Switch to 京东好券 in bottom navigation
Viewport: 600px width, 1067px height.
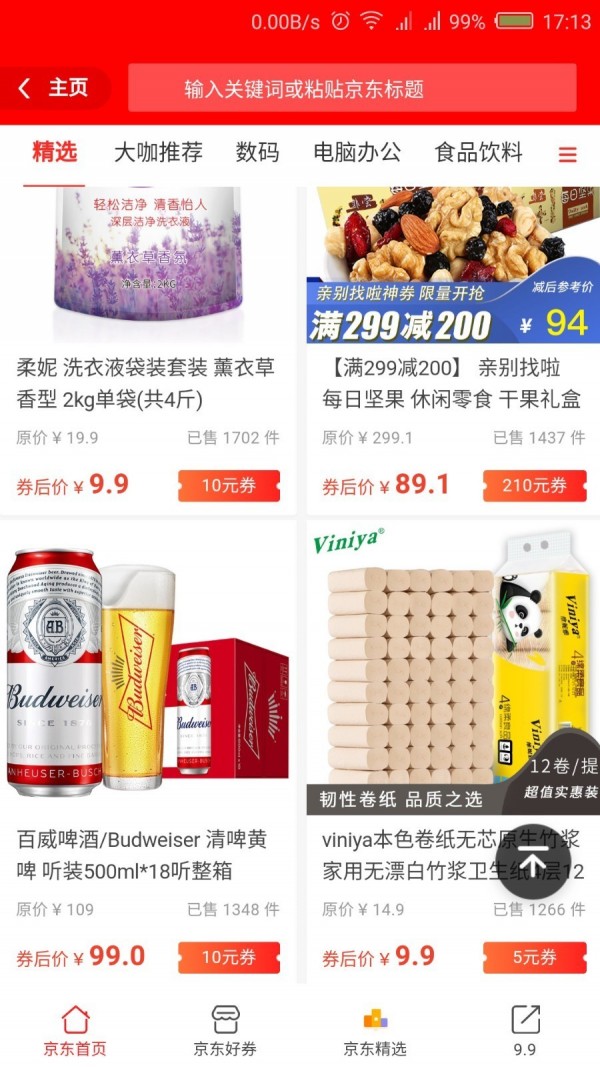click(x=225, y=1031)
